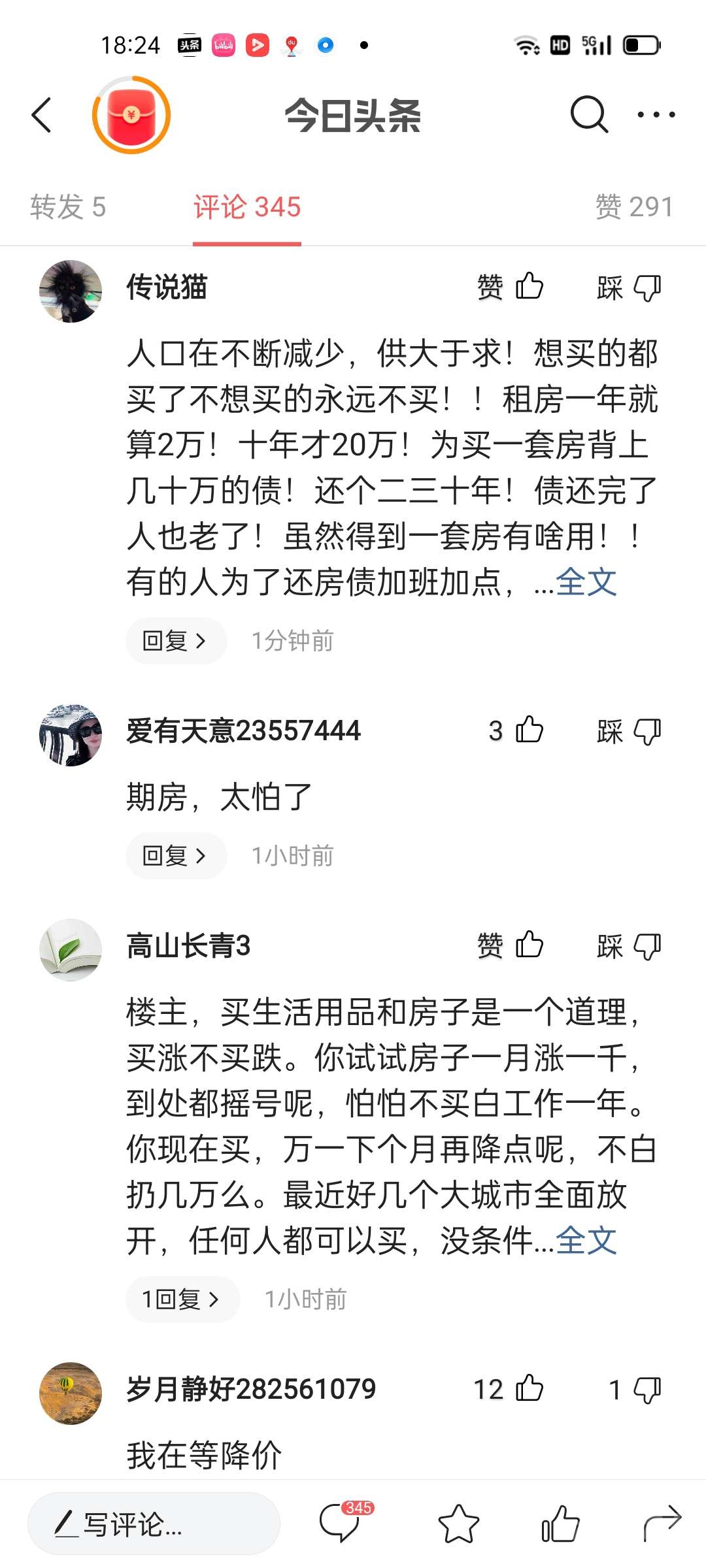Open the red envelope reward icon

tap(131, 115)
